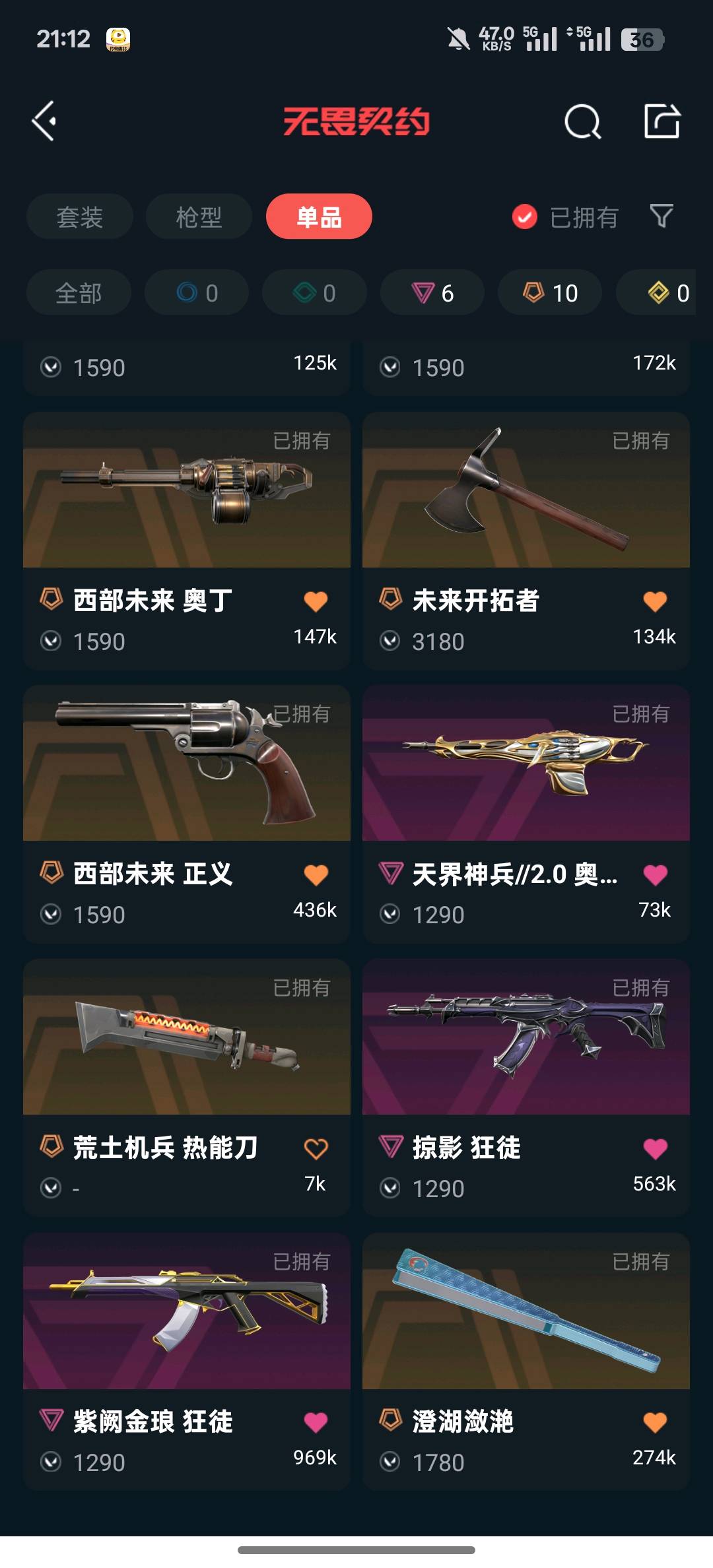Filter by the blue tier with 0 items
Viewport: 713px width, 1568px height.
pyautogui.click(x=197, y=292)
